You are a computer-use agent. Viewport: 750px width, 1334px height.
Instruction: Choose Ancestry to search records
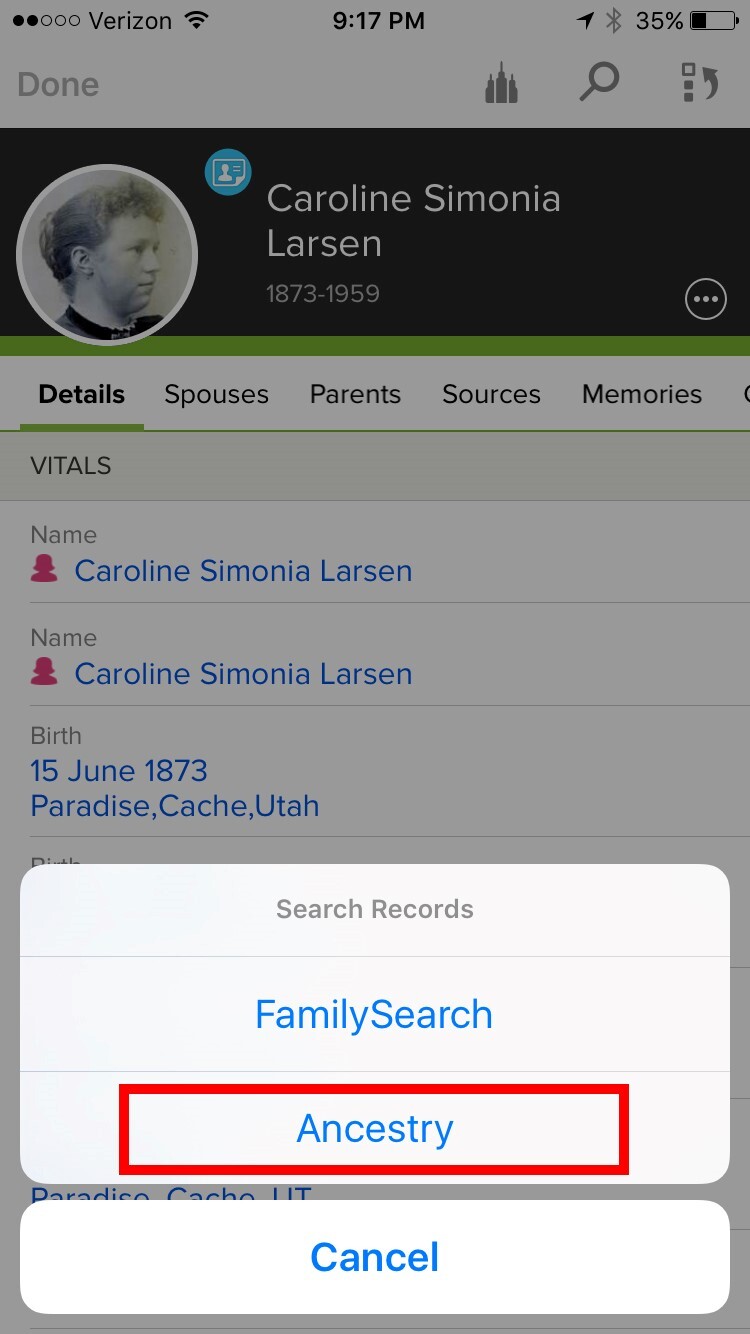[x=375, y=1129]
